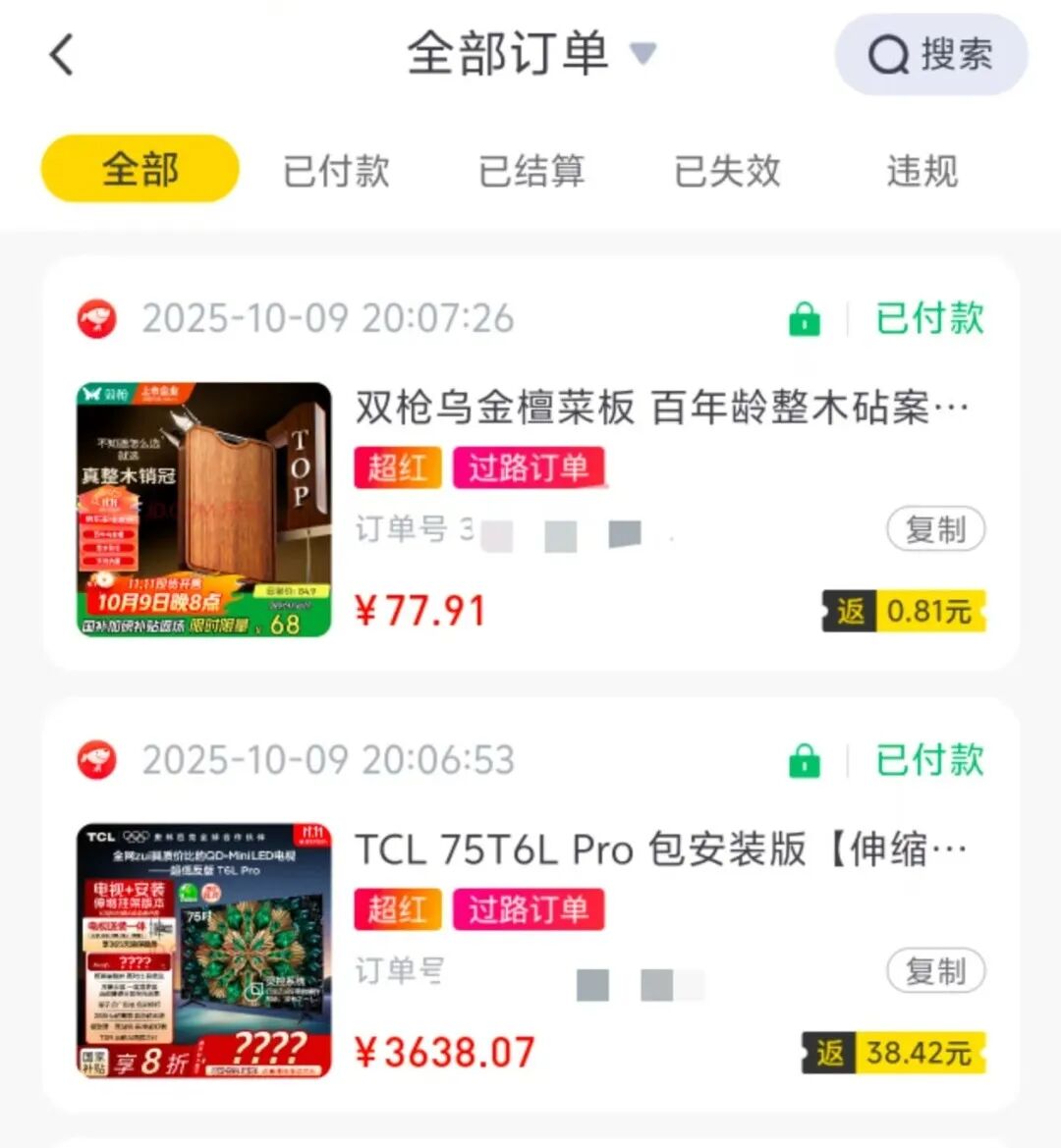Image resolution: width=1061 pixels, height=1148 pixels.
Task: Tap the red store icon on the first order
Action: 95,317
